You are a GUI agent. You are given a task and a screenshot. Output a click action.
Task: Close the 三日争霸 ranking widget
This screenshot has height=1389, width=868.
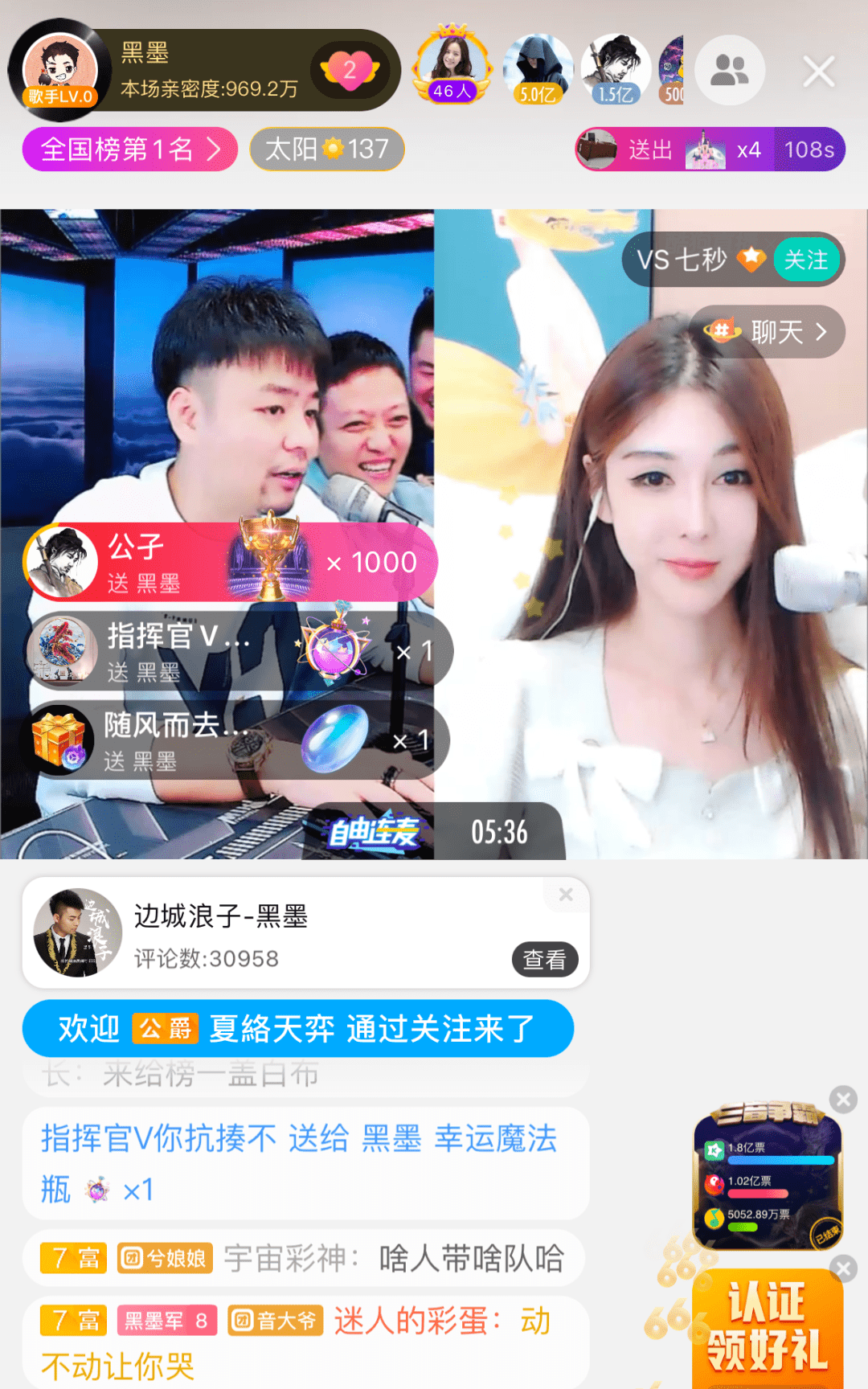click(x=843, y=1099)
